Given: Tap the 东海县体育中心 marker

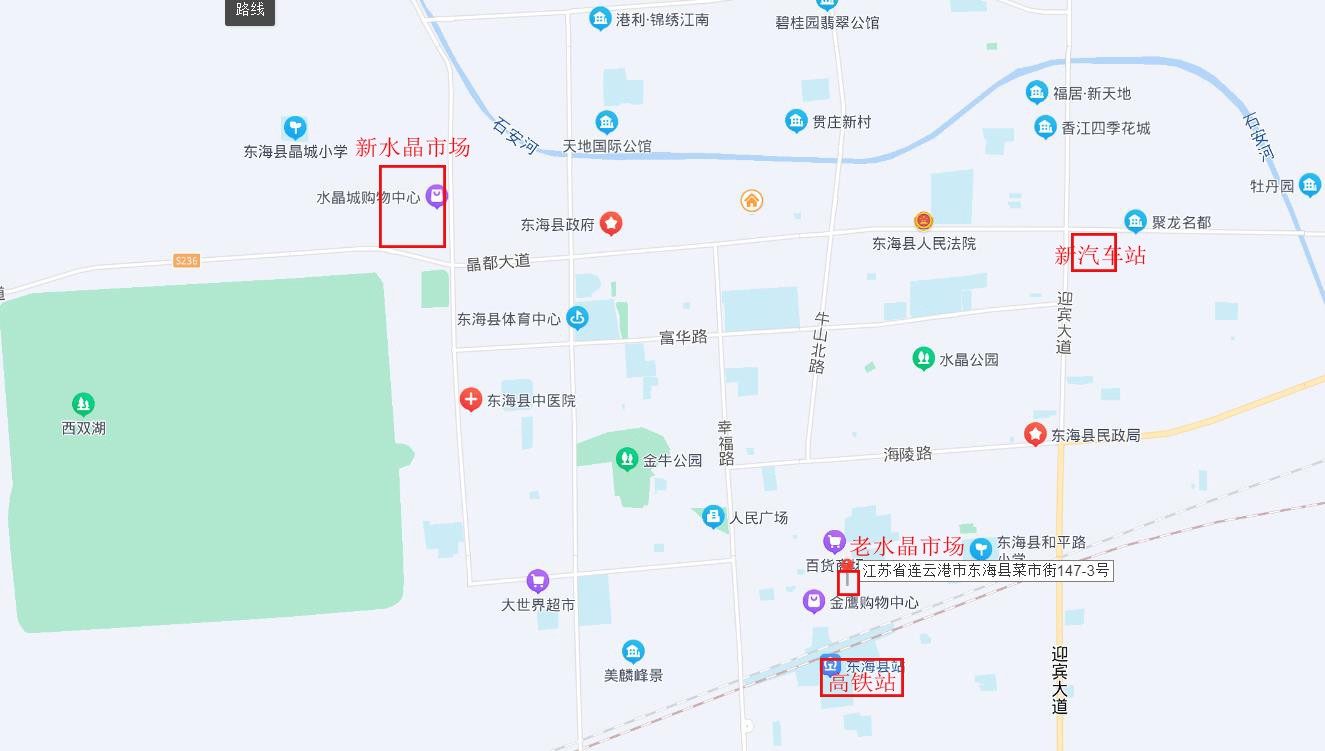Looking at the screenshot, I should click(577, 318).
